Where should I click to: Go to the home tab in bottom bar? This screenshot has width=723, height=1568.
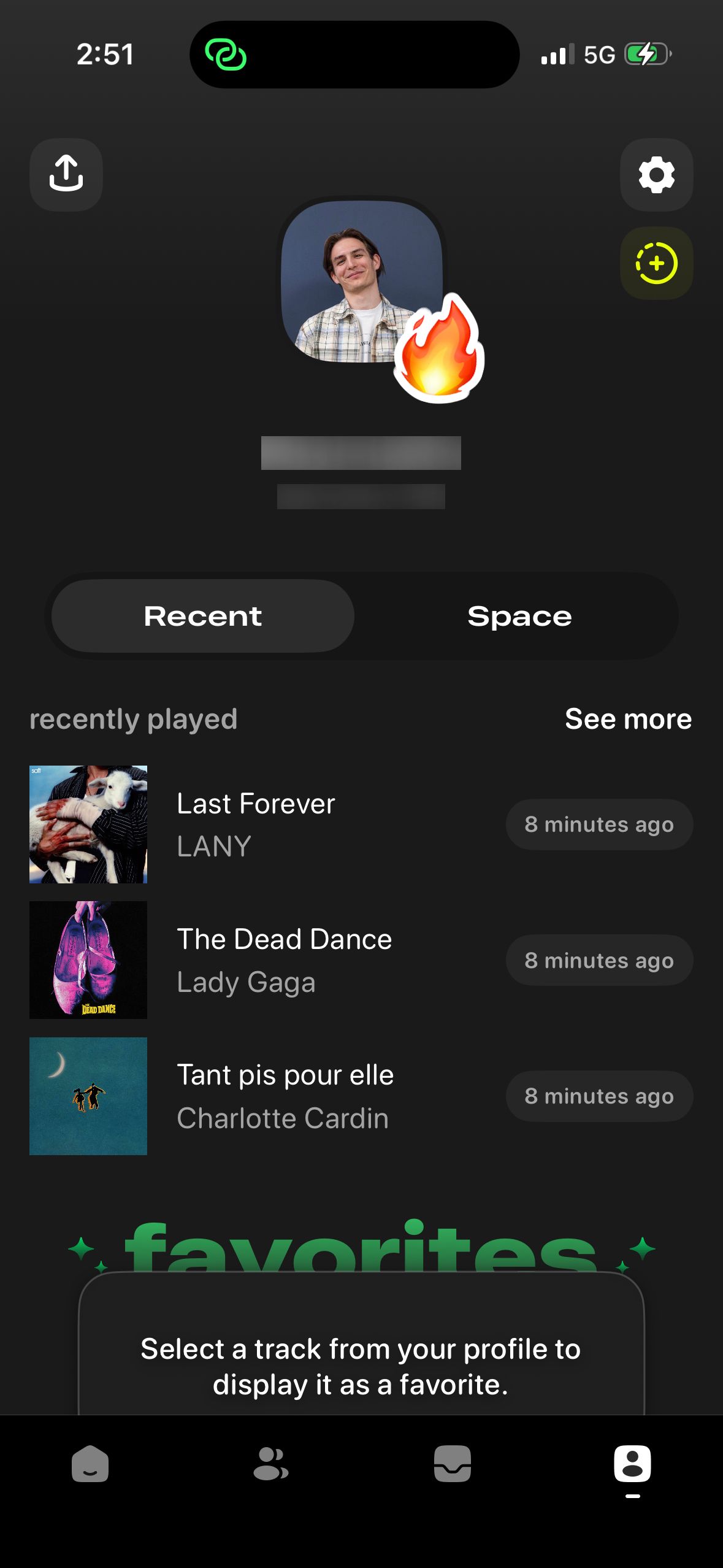point(90,1464)
